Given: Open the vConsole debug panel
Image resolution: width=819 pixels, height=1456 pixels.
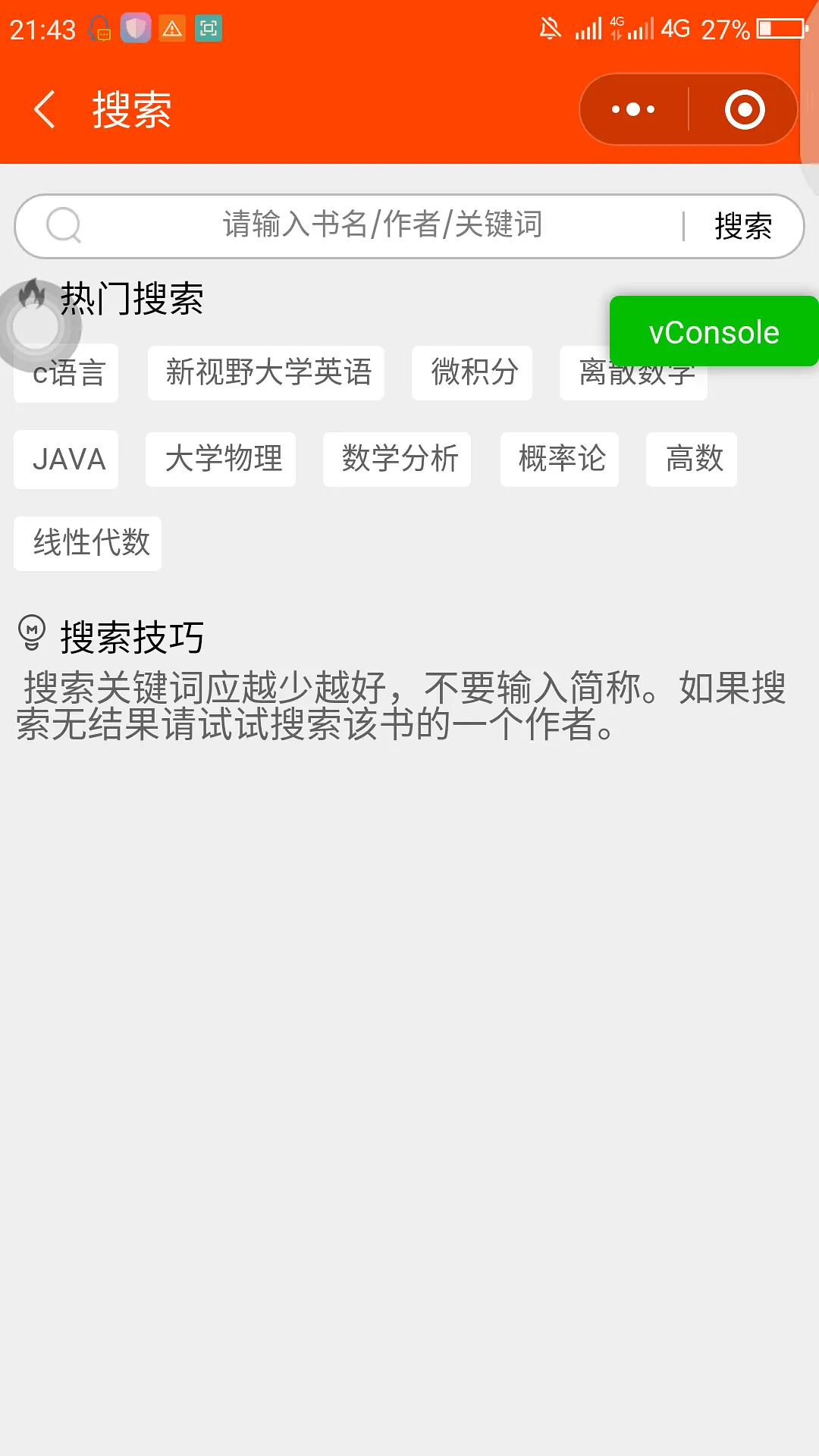Looking at the screenshot, I should coord(714,331).
